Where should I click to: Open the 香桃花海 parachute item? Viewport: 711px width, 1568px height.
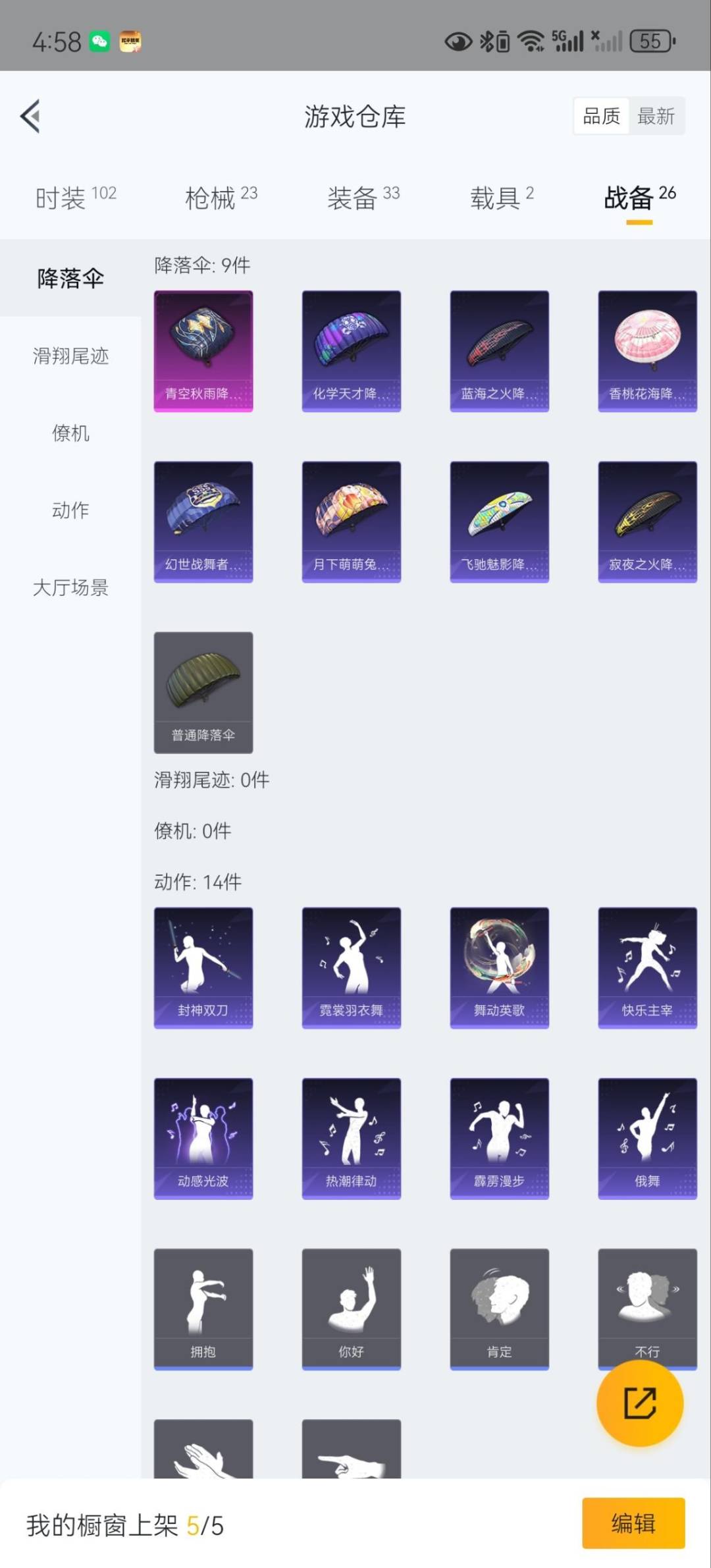tap(647, 351)
